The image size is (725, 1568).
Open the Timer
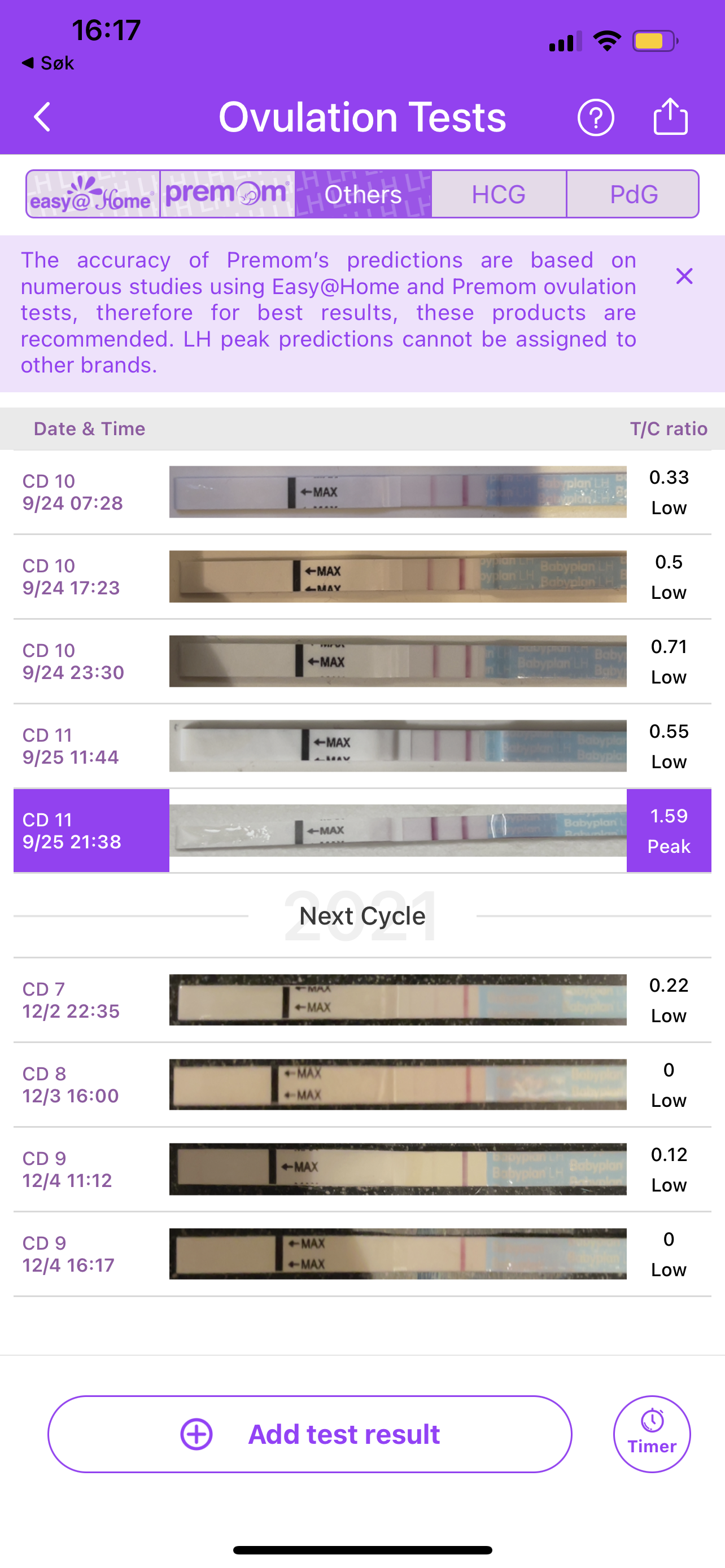tap(652, 1434)
